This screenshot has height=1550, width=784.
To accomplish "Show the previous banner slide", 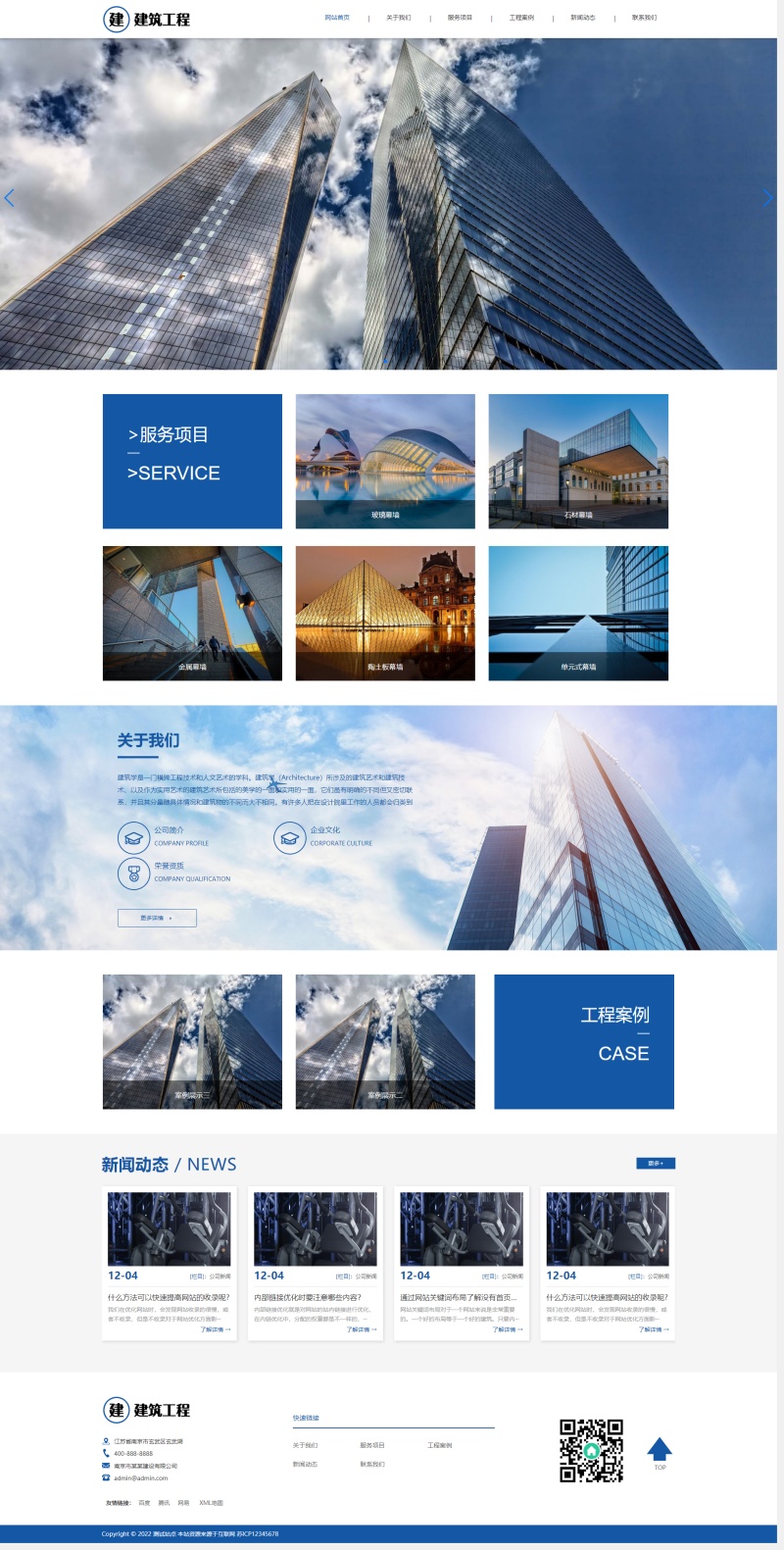I will 10,198.
